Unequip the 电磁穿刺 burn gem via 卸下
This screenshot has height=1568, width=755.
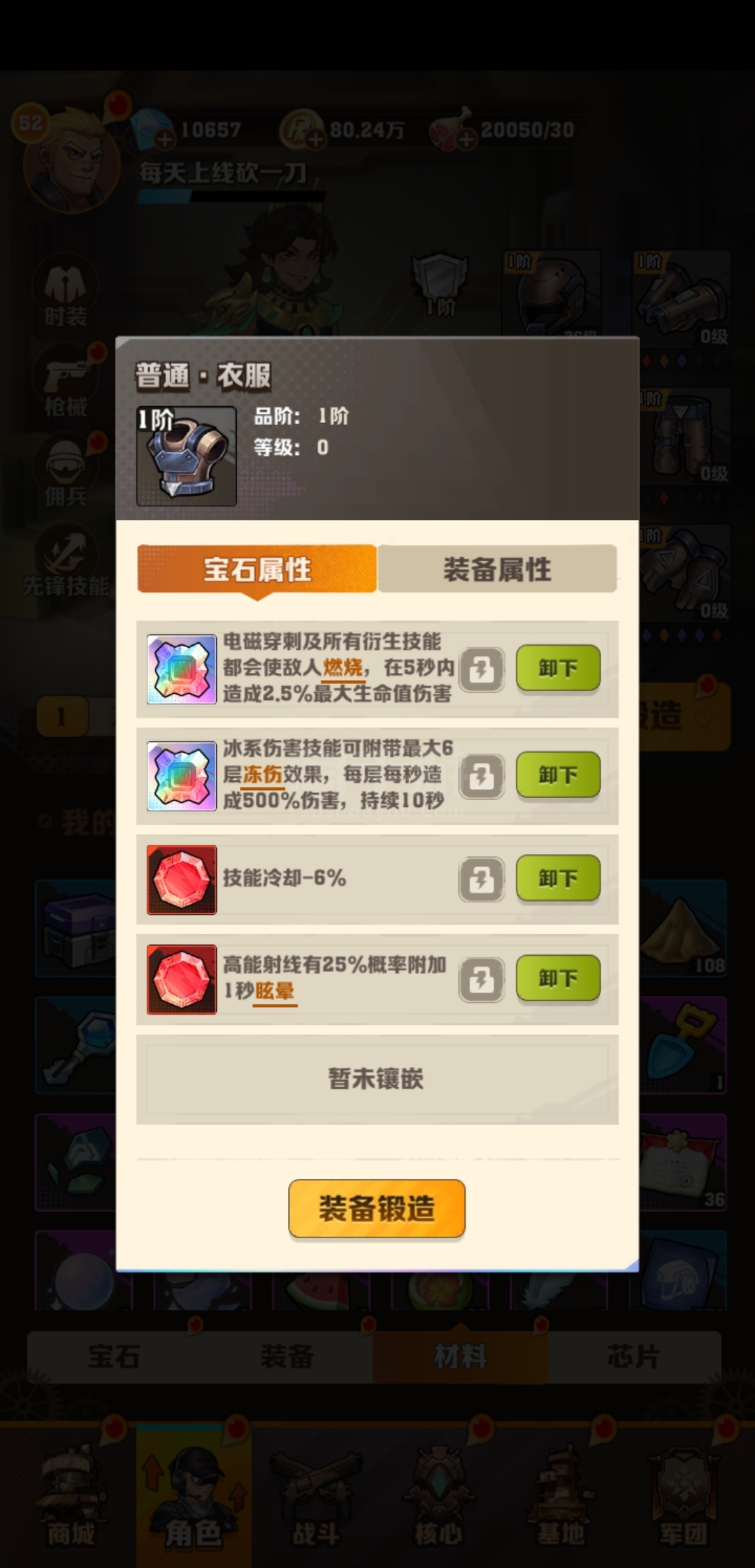click(x=558, y=668)
